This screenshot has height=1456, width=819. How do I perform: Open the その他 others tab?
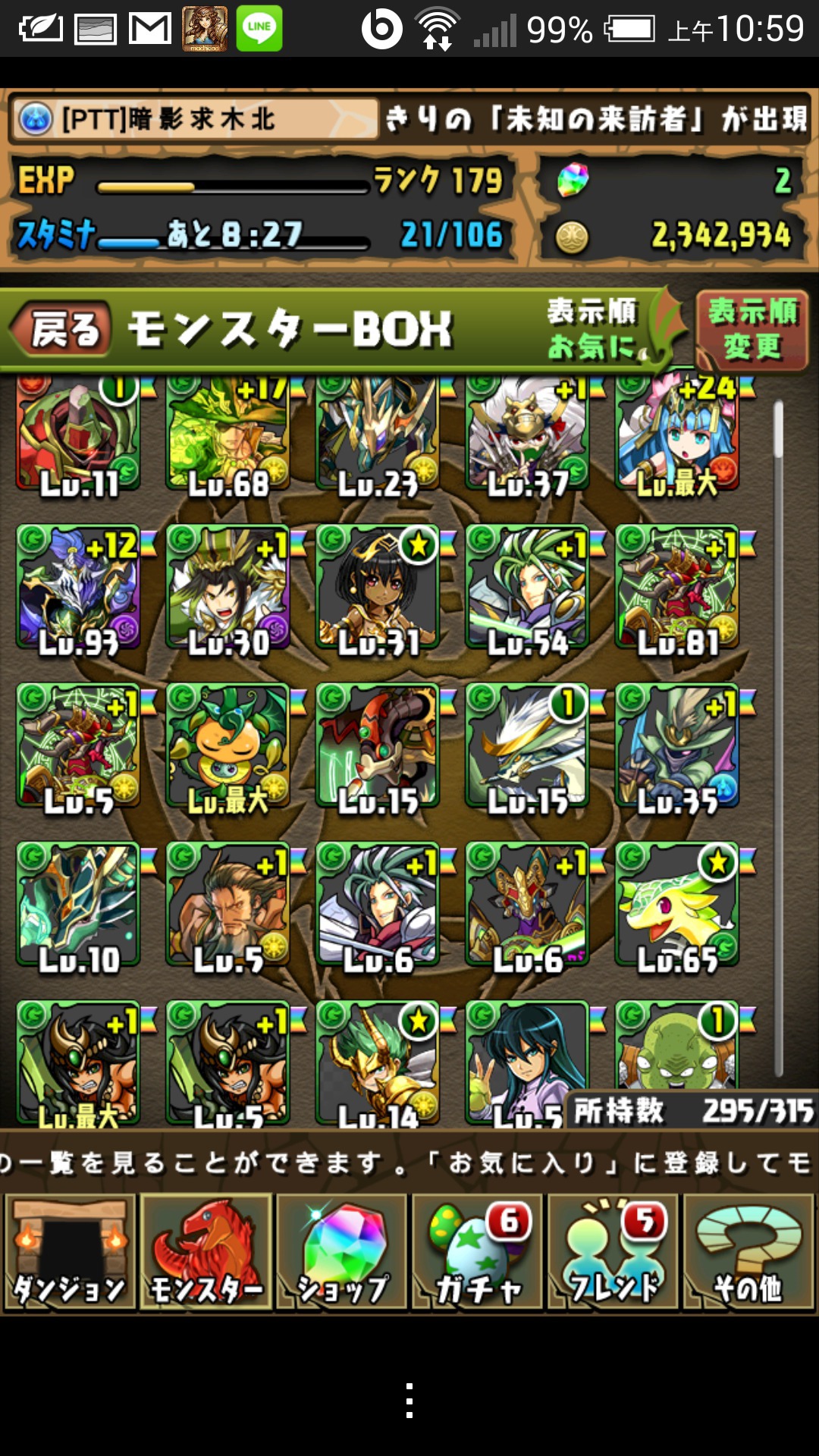point(749,1251)
